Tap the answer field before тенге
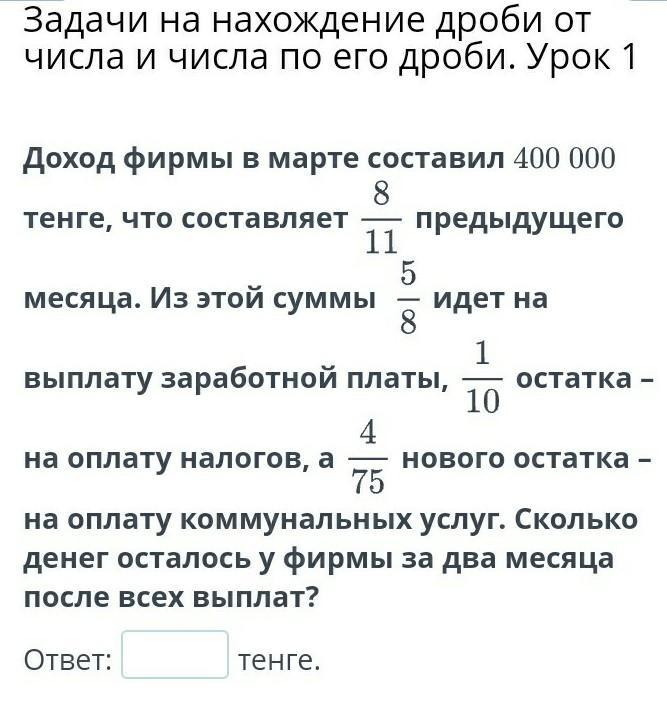This screenshot has height=723, width=667. pyautogui.click(x=175, y=654)
